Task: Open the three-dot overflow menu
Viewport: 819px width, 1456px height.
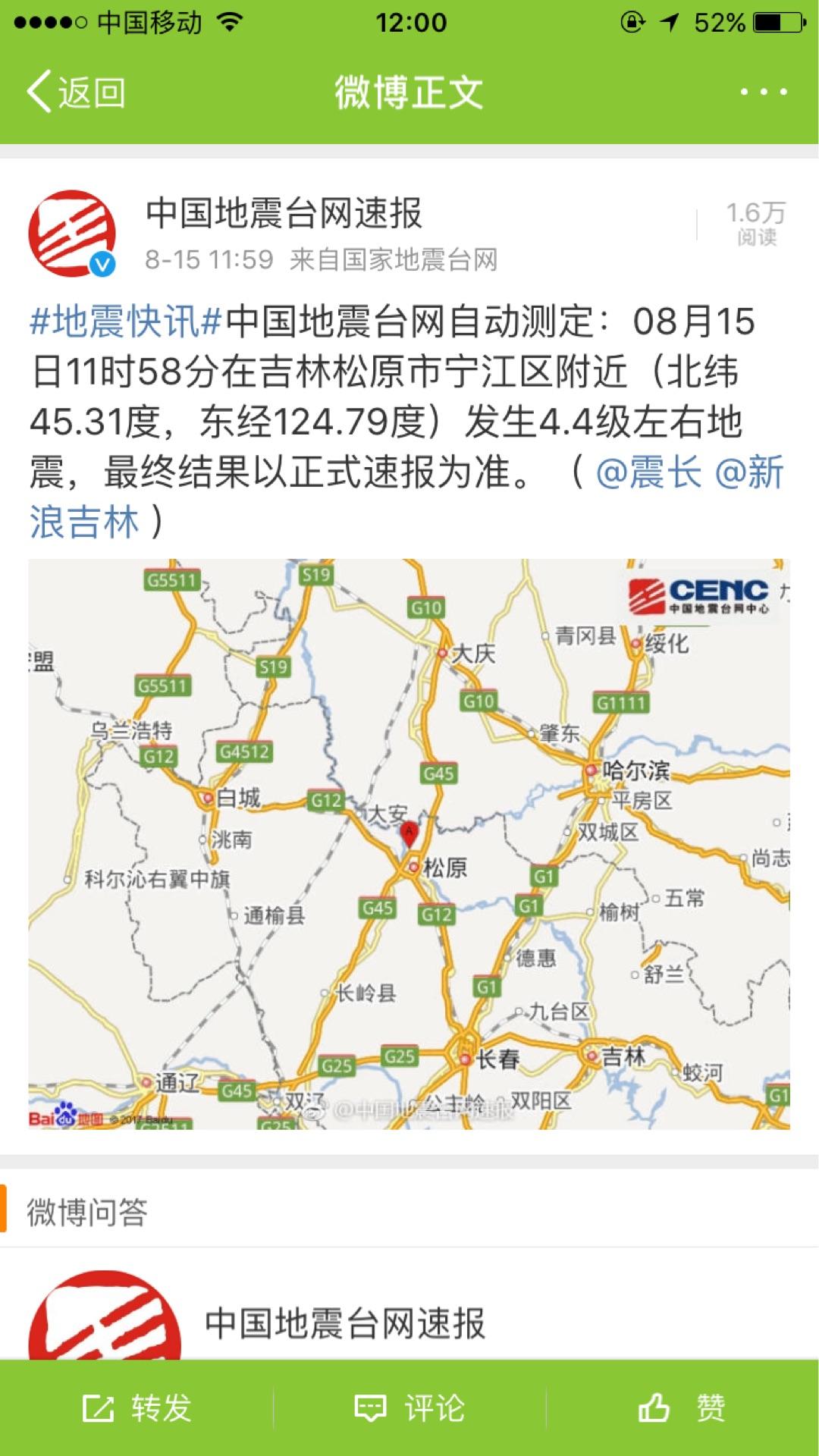Action: click(x=763, y=93)
